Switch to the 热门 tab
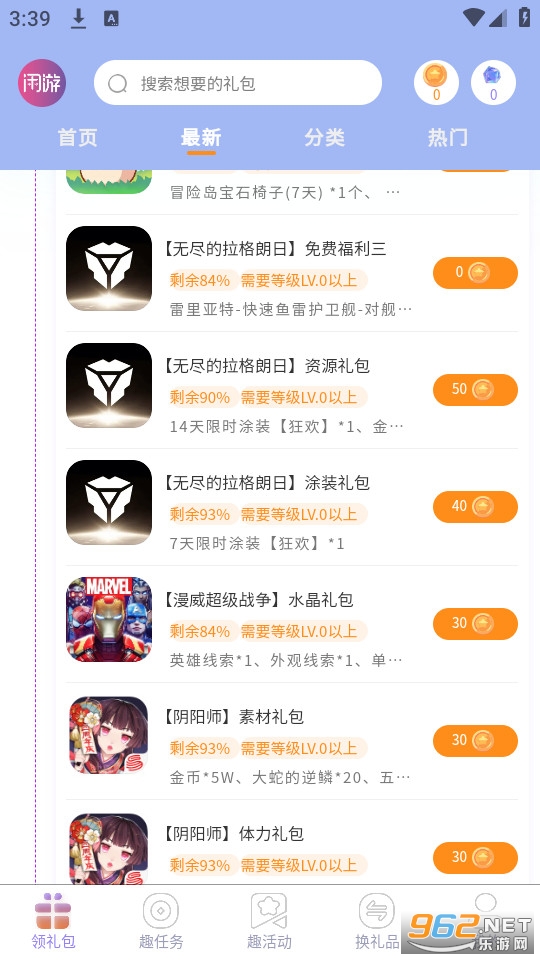 (x=448, y=138)
